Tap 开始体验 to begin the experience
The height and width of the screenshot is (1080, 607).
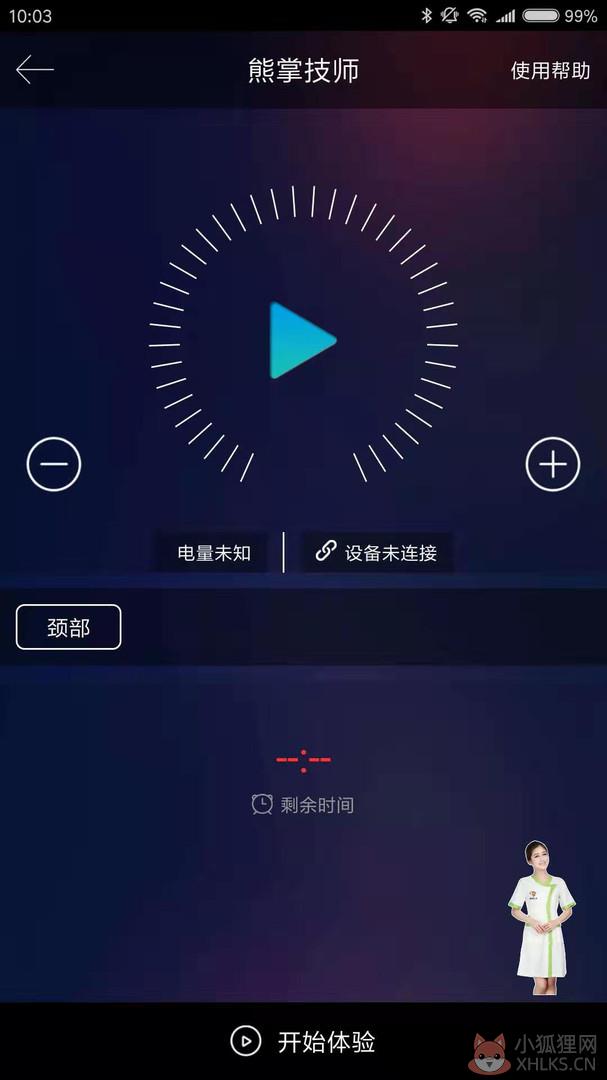coord(303,1041)
